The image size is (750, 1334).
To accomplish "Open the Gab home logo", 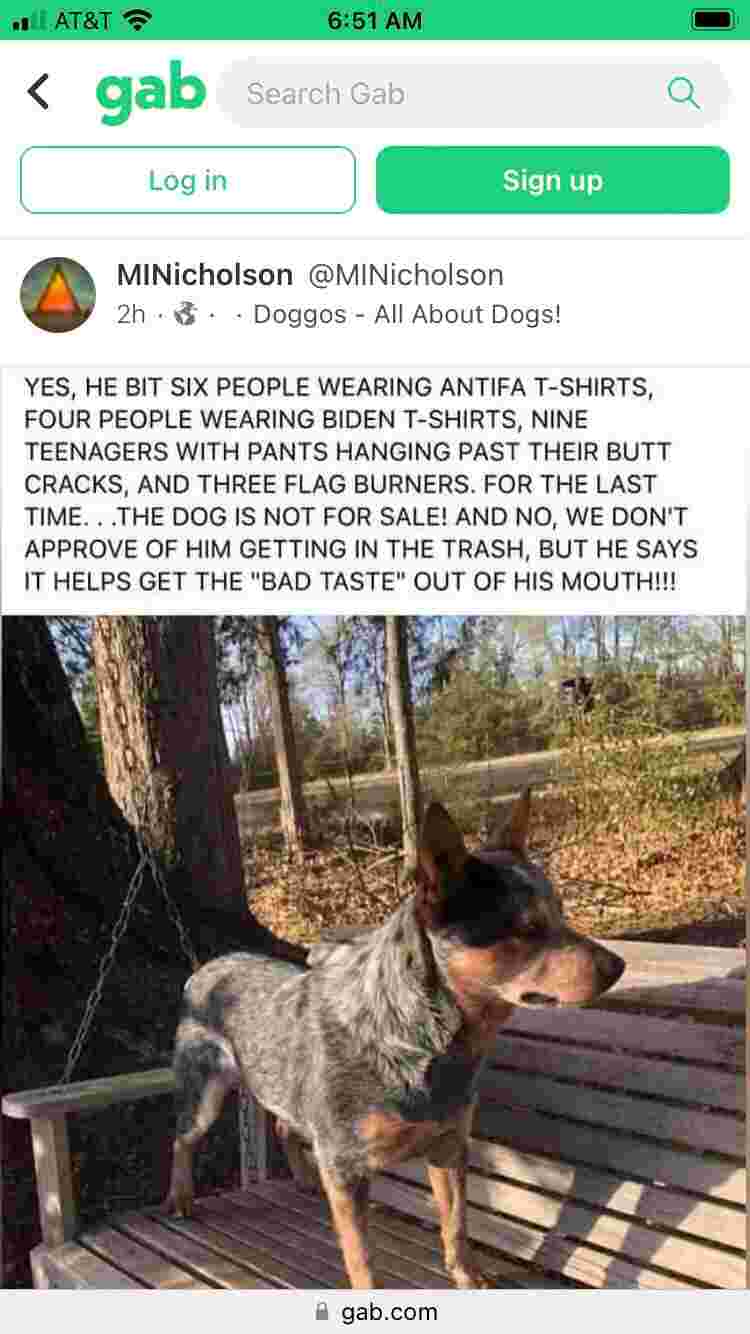I will tap(151, 93).
